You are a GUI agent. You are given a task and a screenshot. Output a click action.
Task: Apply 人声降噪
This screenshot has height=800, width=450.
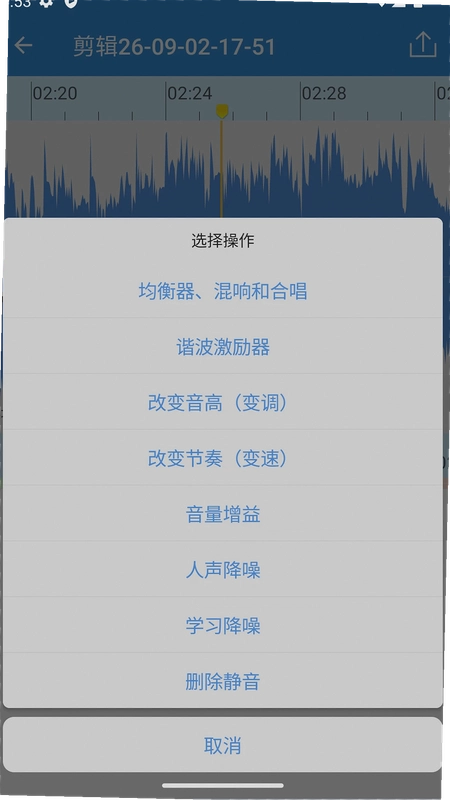click(x=223, y=570)
